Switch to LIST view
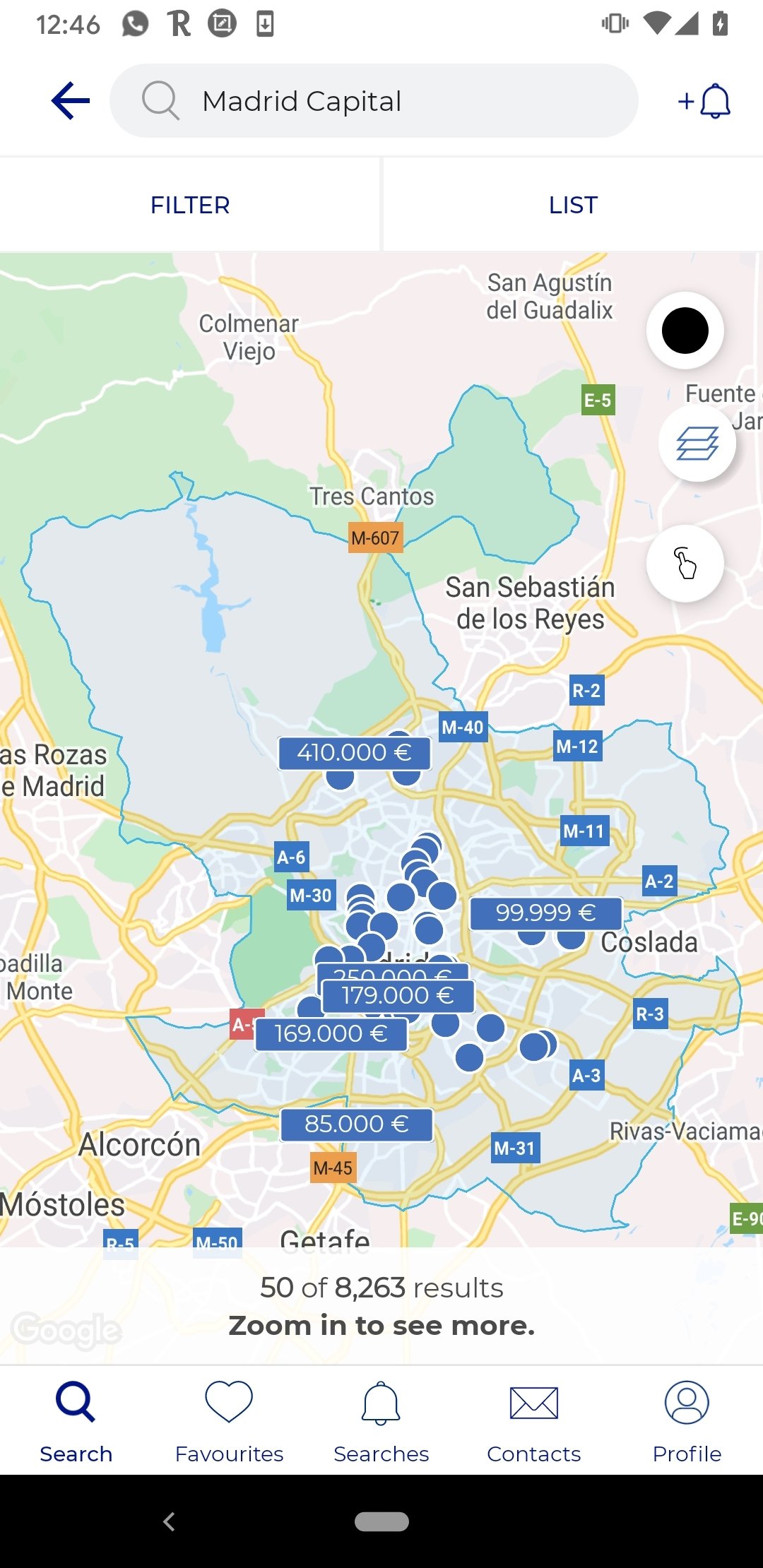Image resolution: width=763 pixels, height=1568 pixels. (x=573, y=205)
